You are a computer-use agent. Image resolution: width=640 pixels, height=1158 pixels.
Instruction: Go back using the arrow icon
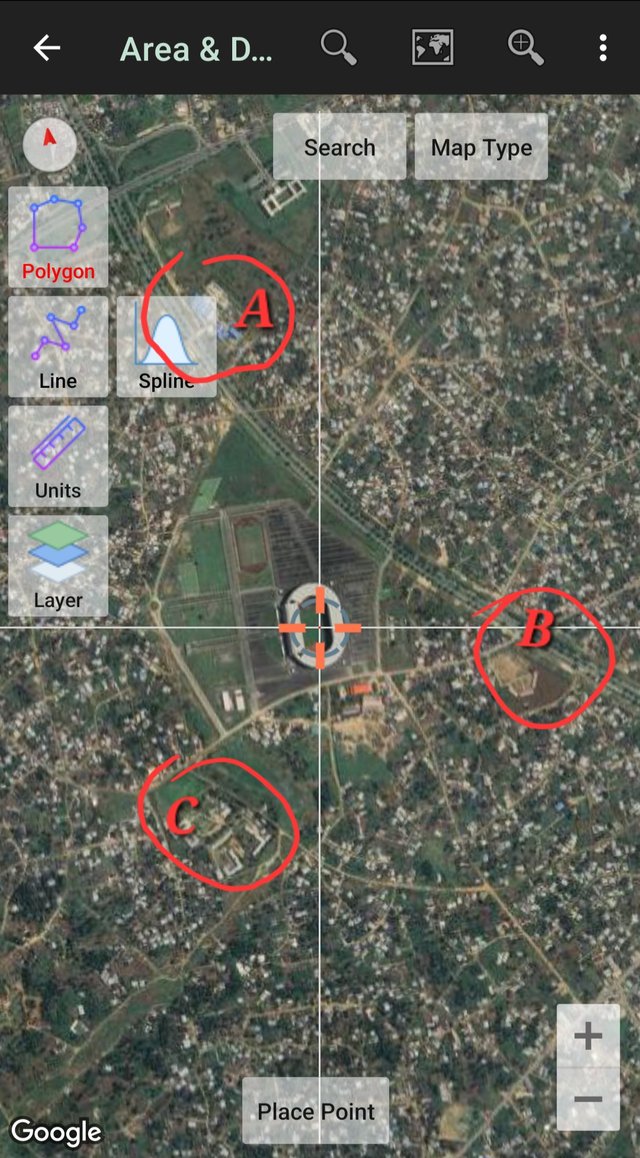pyautogui.click(x=47, y=48)
